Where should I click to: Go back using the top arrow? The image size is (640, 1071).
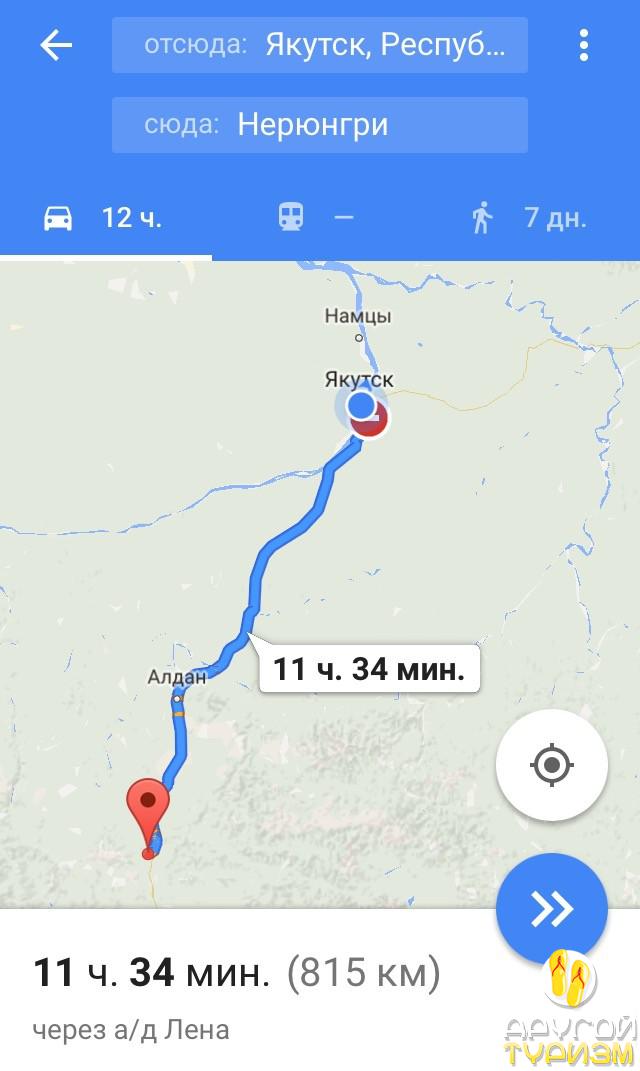click(56, 45)
